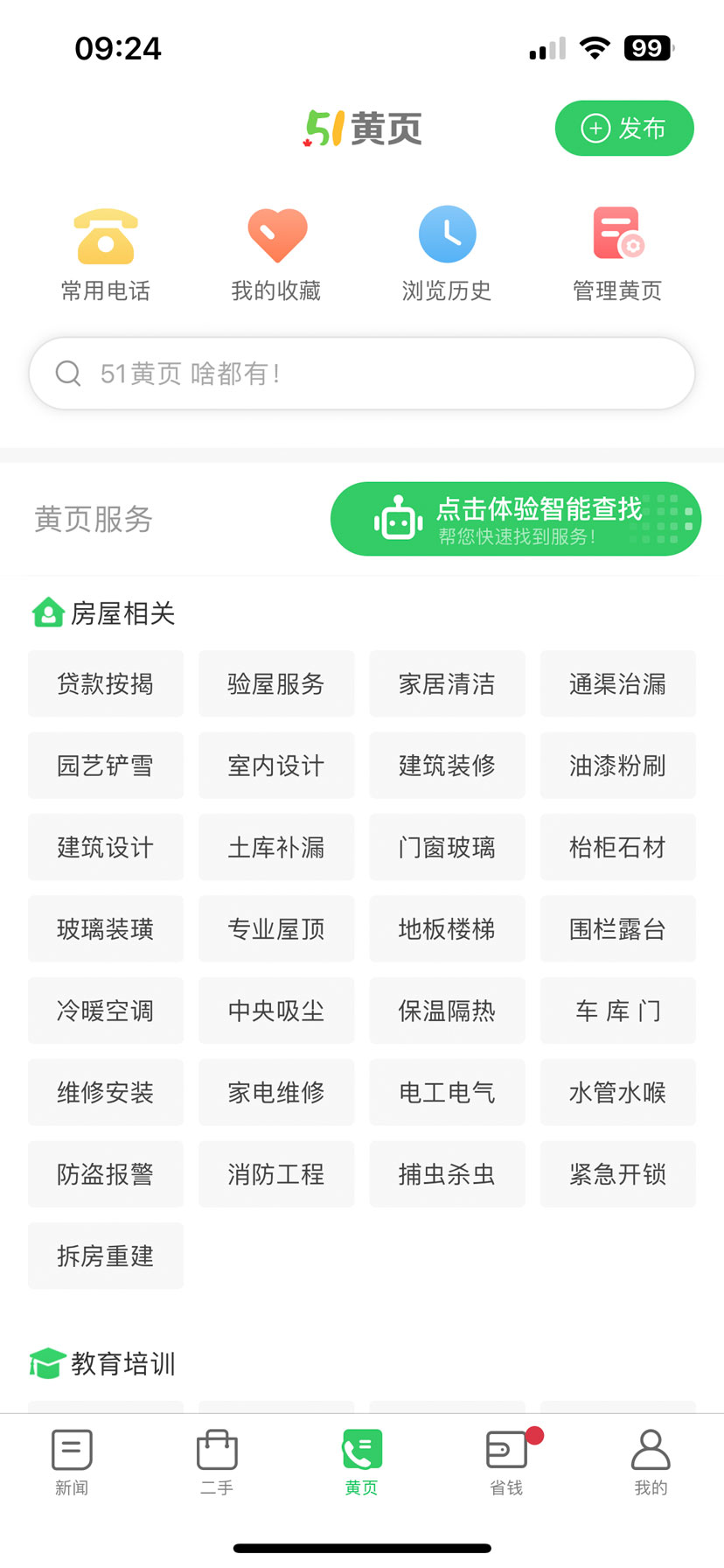
Task: Switch to the 我的 profile tab
Action: tap(651, 1461)
